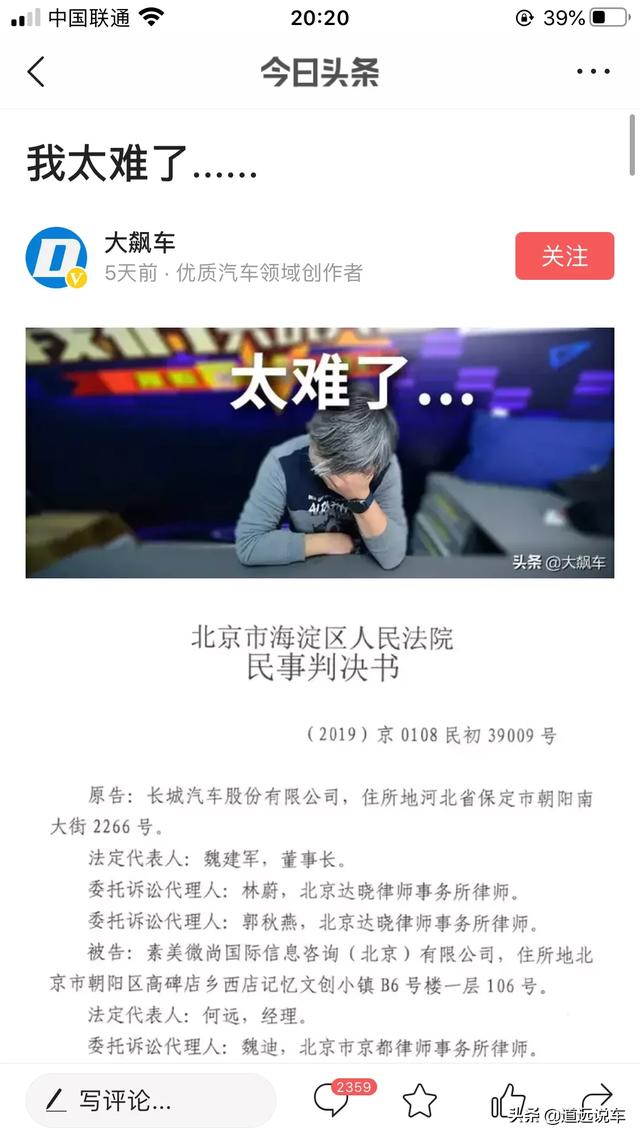640x1138 pixels.
Task: Go back using the top-left arrow
Action: [36, 72]
